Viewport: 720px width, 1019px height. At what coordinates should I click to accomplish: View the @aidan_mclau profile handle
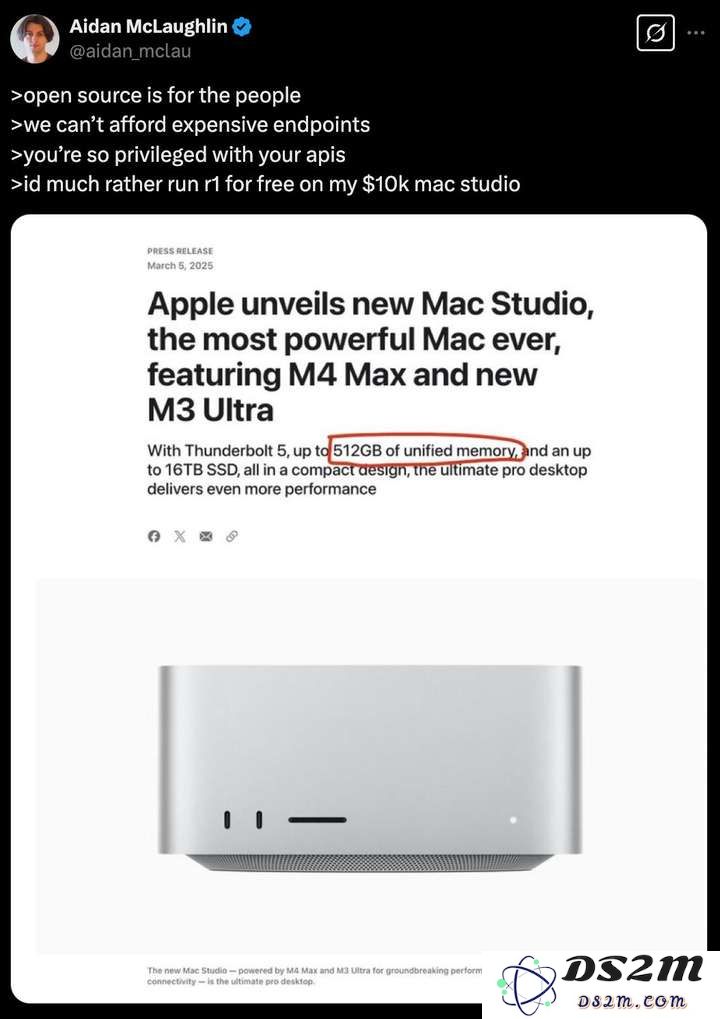129,51
